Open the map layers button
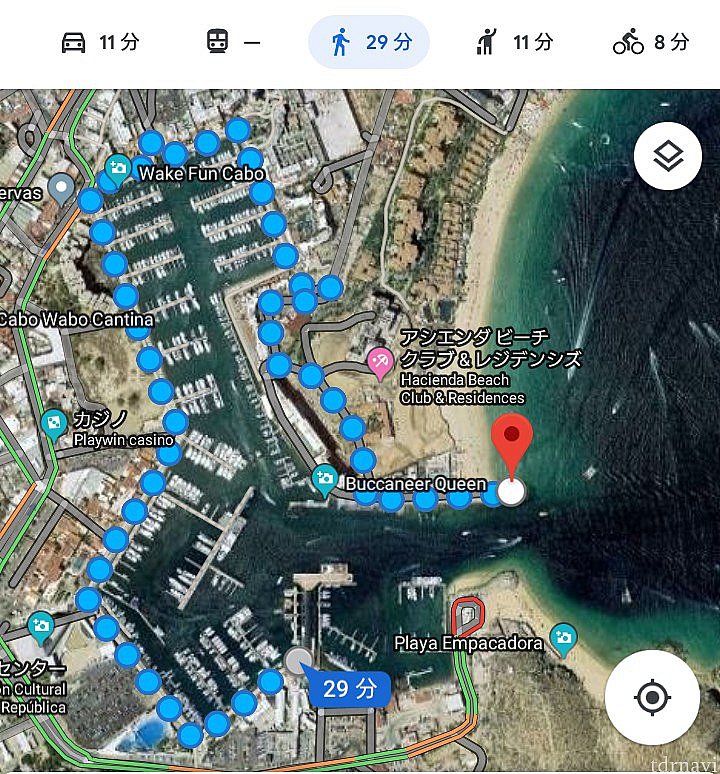This screenshot has width=720, height=774. [x=667, y=156]
